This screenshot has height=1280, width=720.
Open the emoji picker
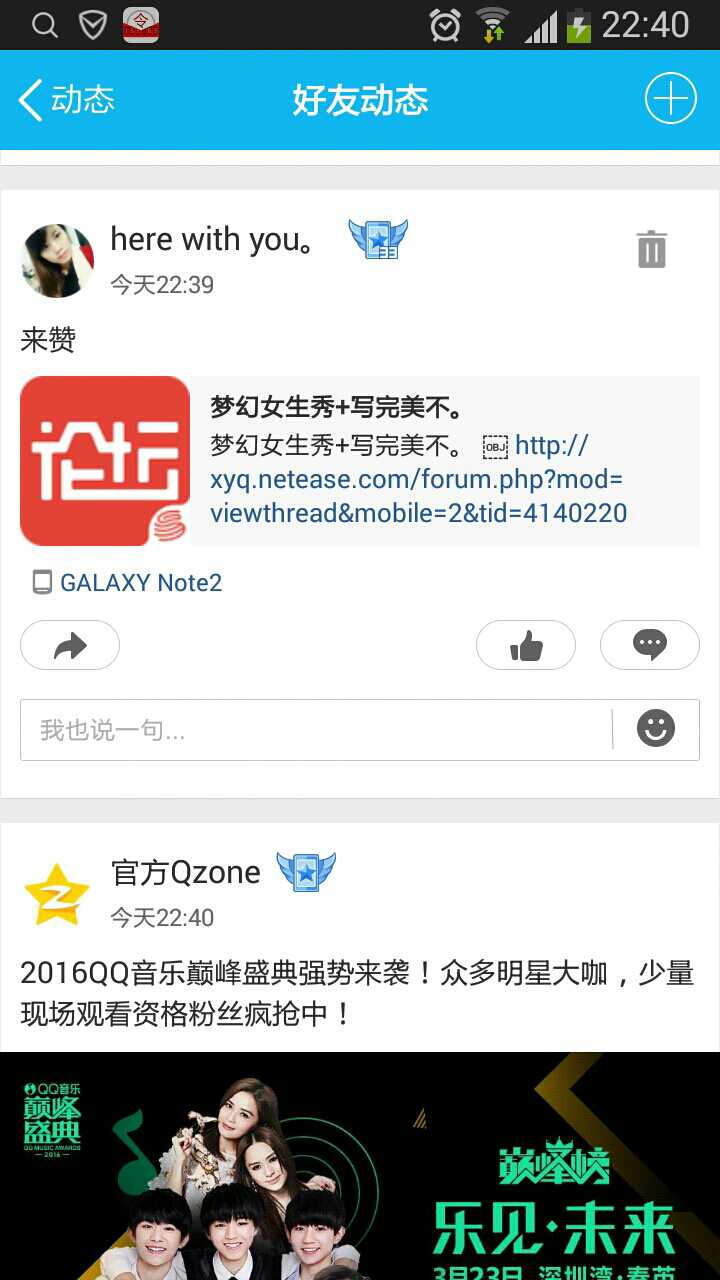click(656, 729)
